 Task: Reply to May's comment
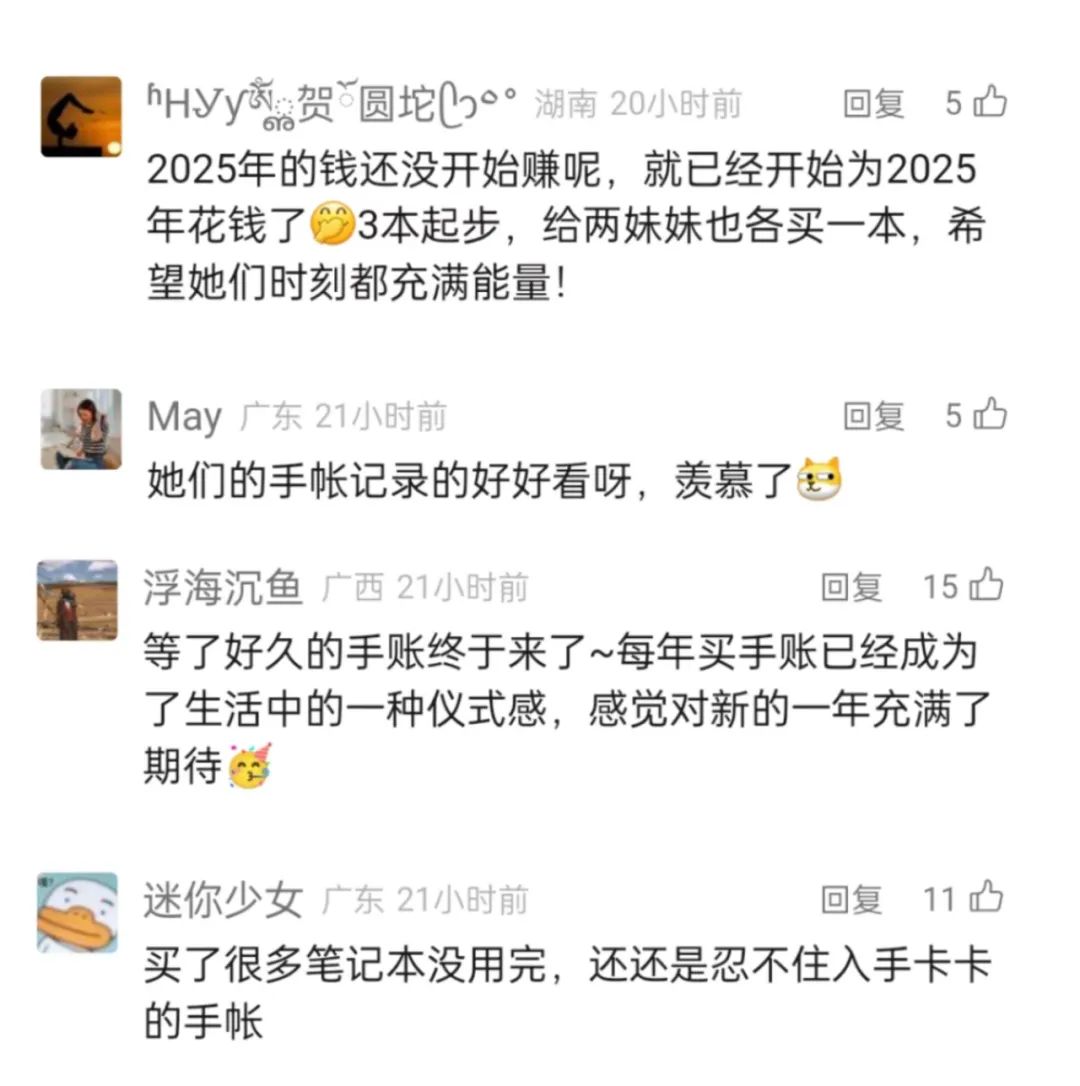pyautogui.click(x=873, y=416)
